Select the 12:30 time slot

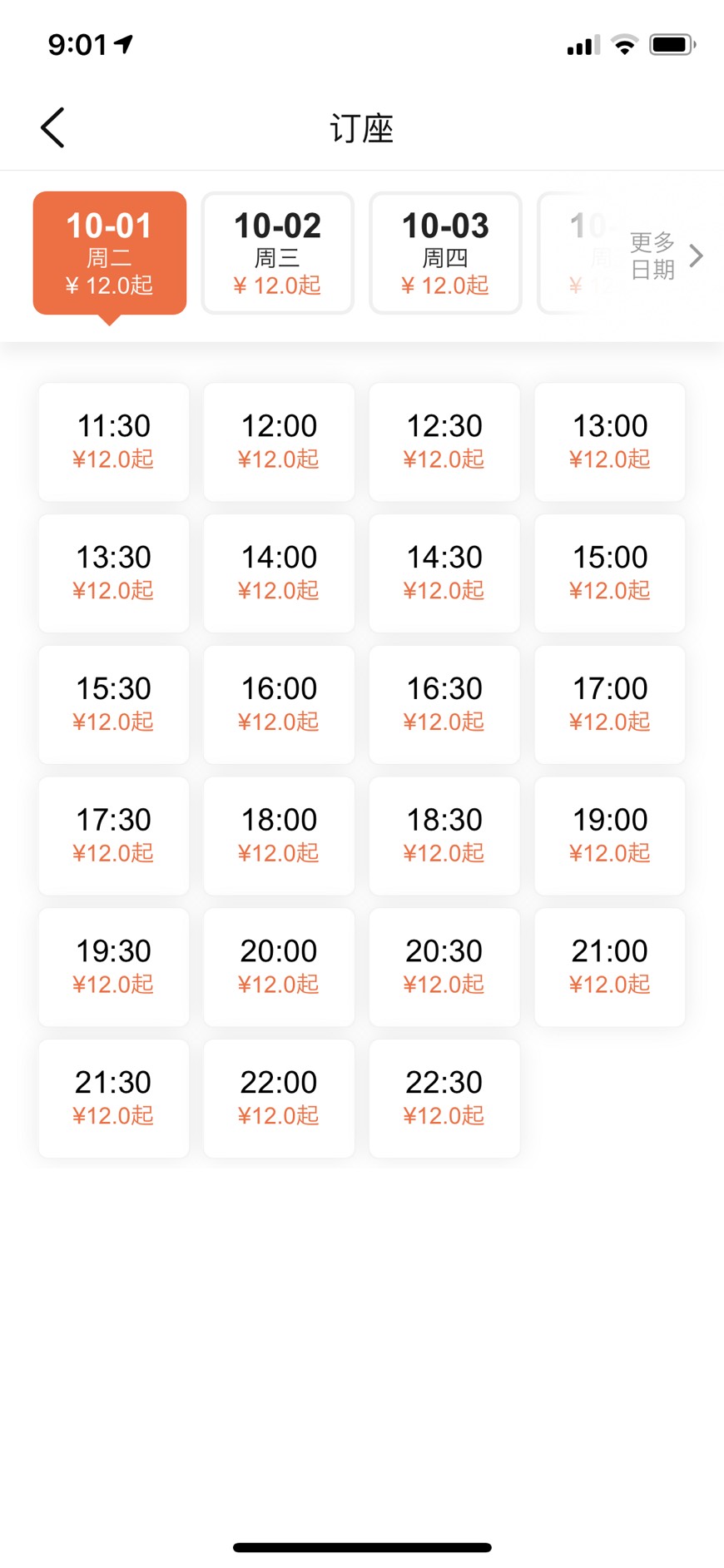click(x=444, y=442)
